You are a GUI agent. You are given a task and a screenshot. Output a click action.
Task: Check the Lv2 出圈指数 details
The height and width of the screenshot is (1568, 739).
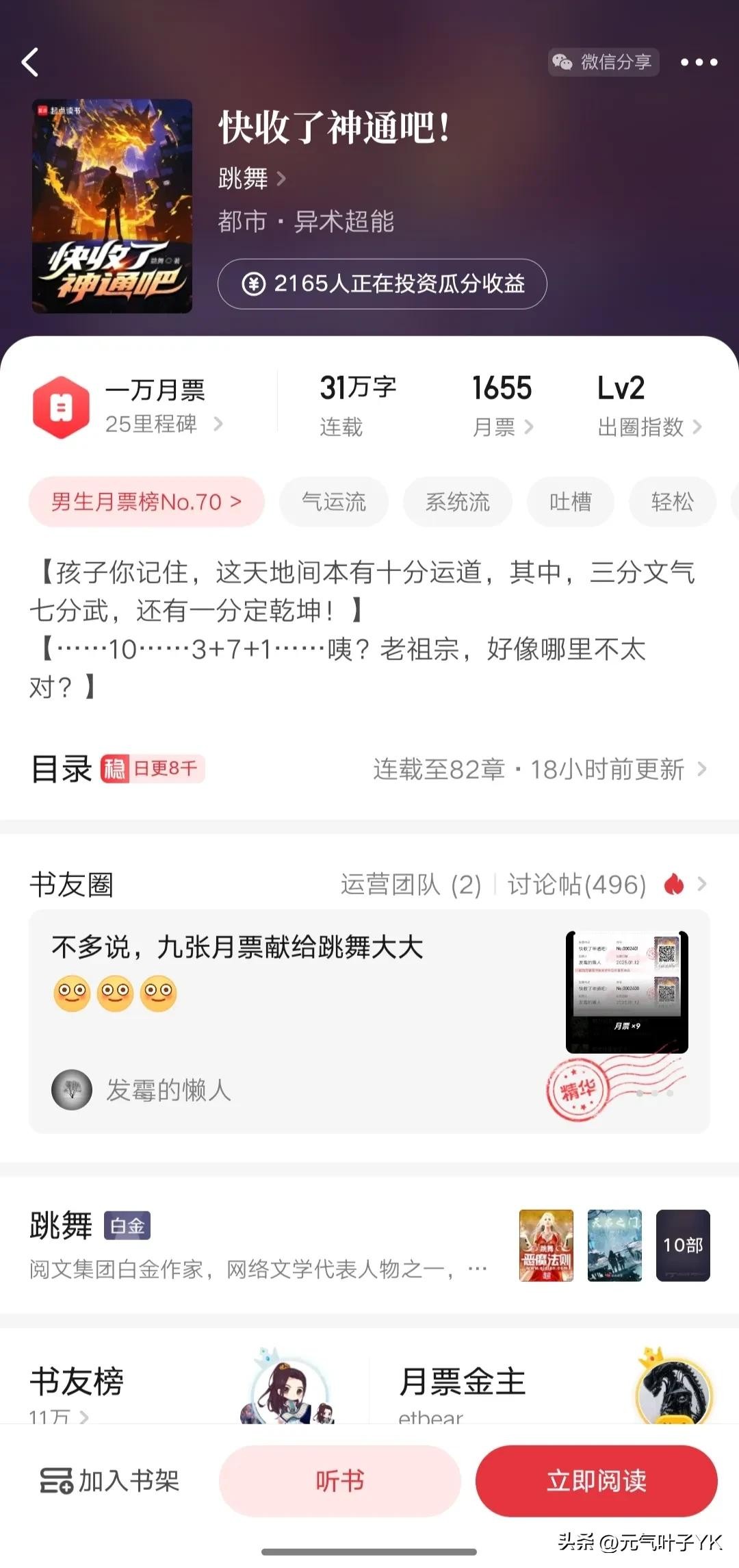(x=648, y=407)
